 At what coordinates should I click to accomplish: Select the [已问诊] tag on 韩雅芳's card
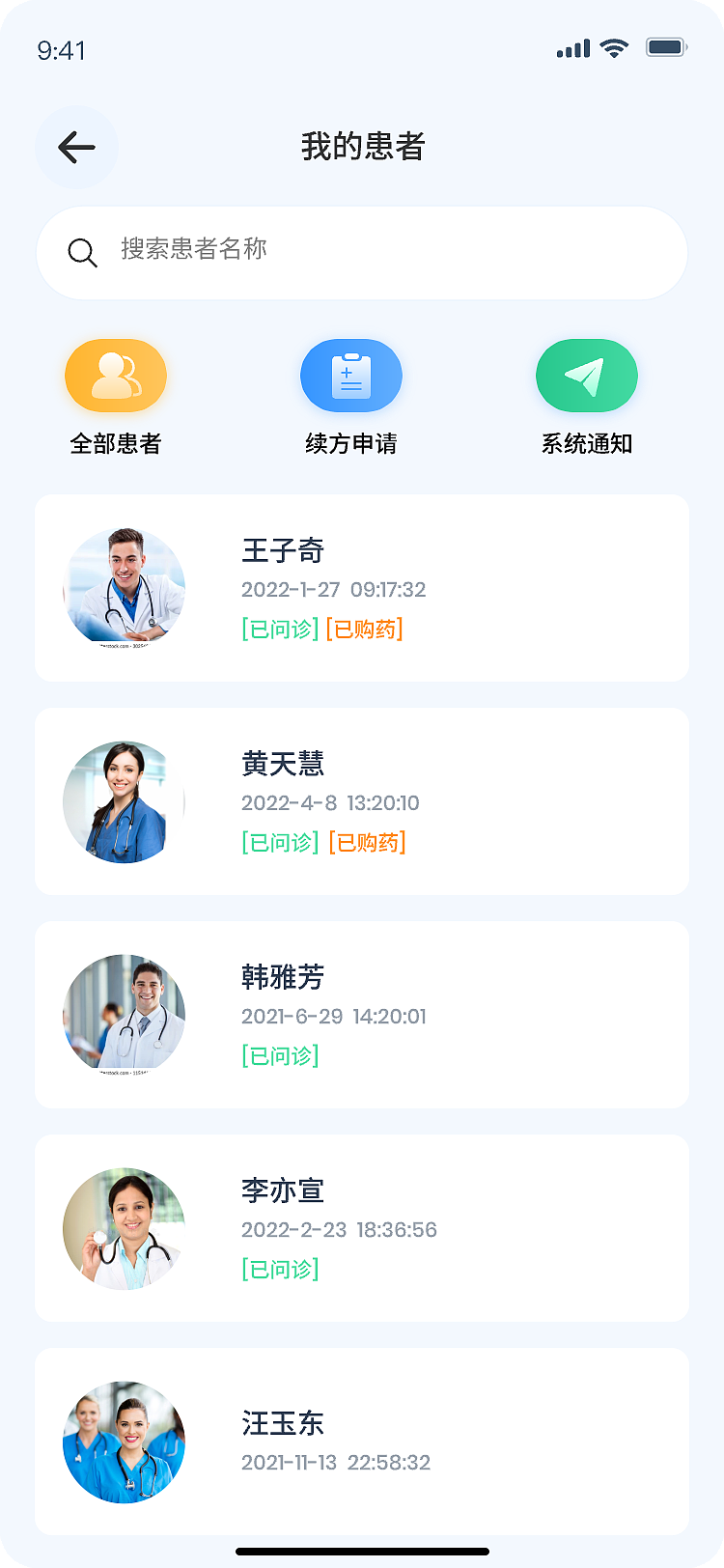pyautogui.click(x=280, y=1056)
